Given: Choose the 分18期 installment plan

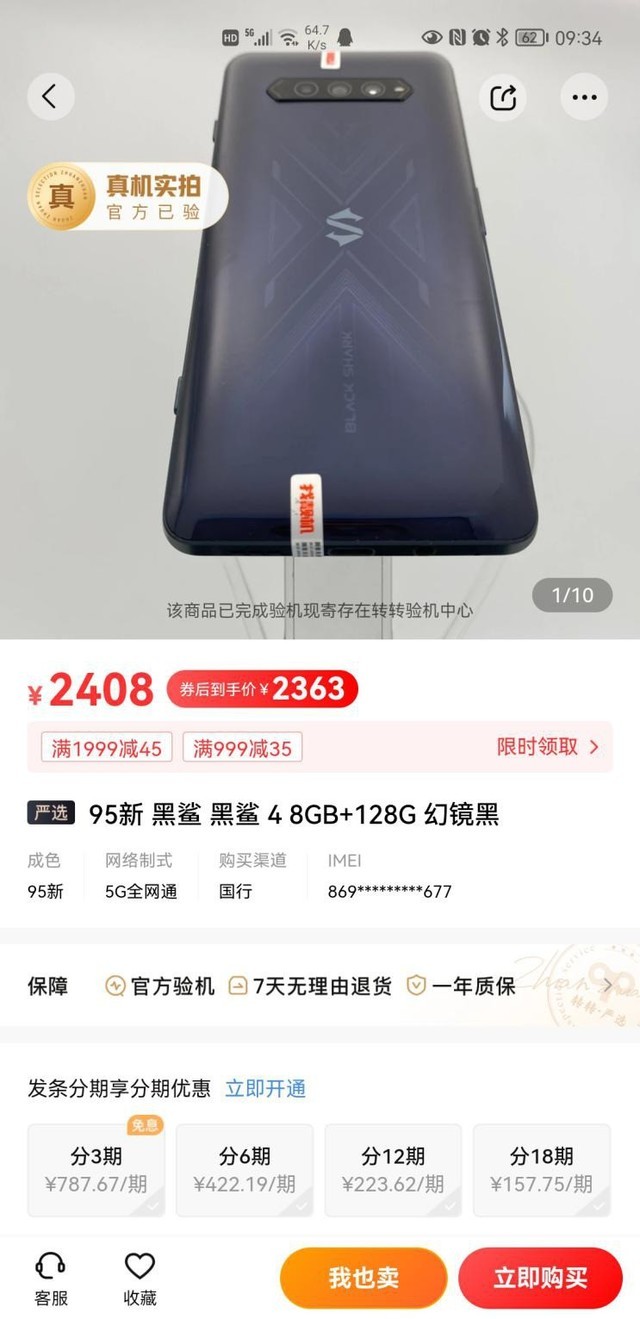Looking at the screenshot, I should click(541, 1170).
